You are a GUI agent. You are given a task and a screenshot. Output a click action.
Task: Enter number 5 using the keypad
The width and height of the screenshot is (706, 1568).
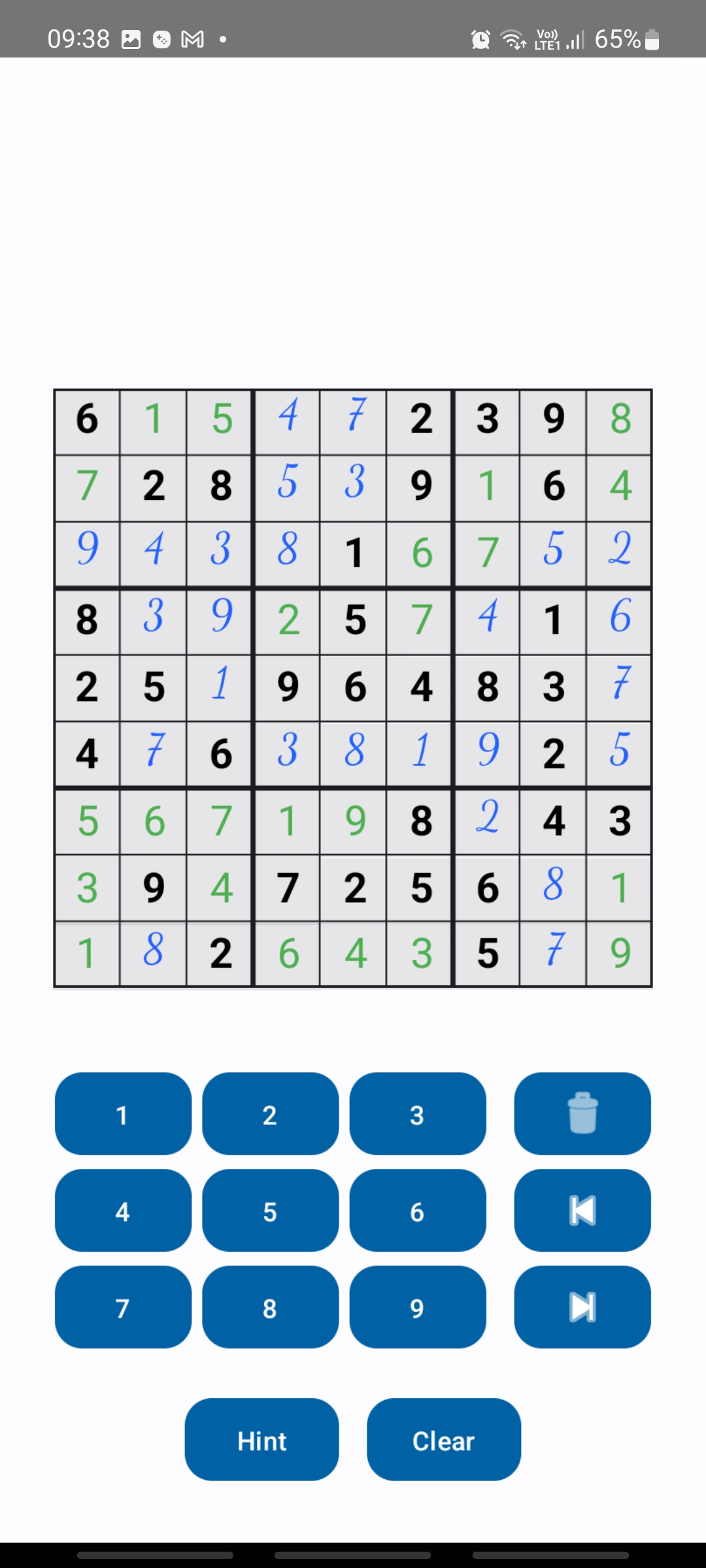[x=271, y=1210]
